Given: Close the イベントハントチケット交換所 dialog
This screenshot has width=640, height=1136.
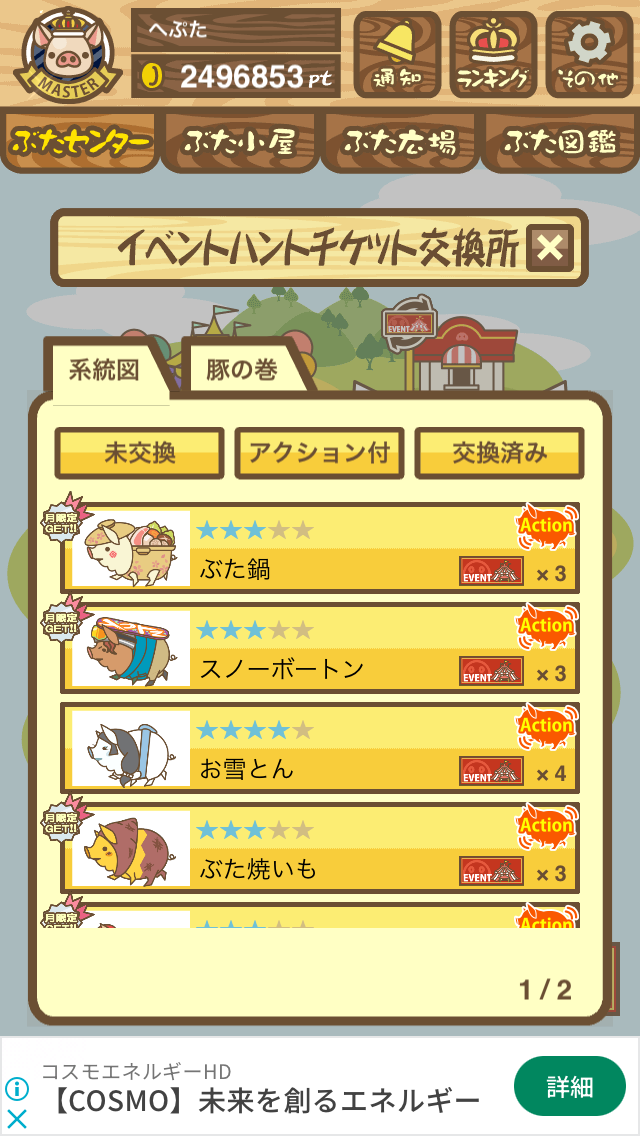Looking at the screenshot, I should 549,248.
